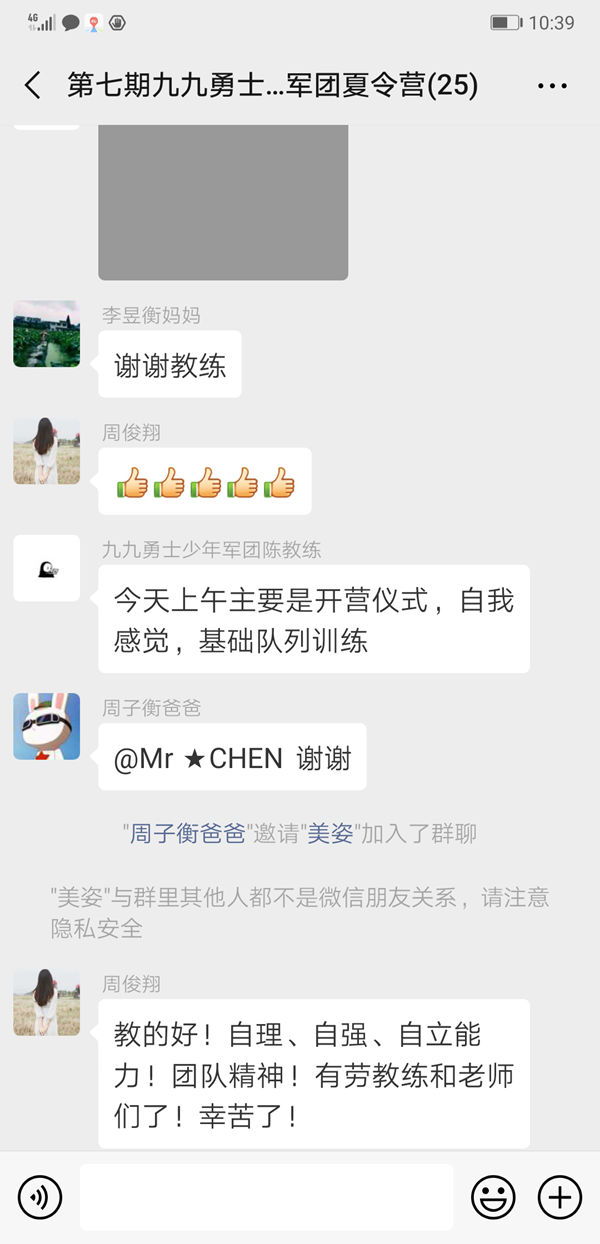Open 周子衡爸爸's bunny avatar
Screen dimensions: 600x1244
pyautogui.click(x=47, y=726)
